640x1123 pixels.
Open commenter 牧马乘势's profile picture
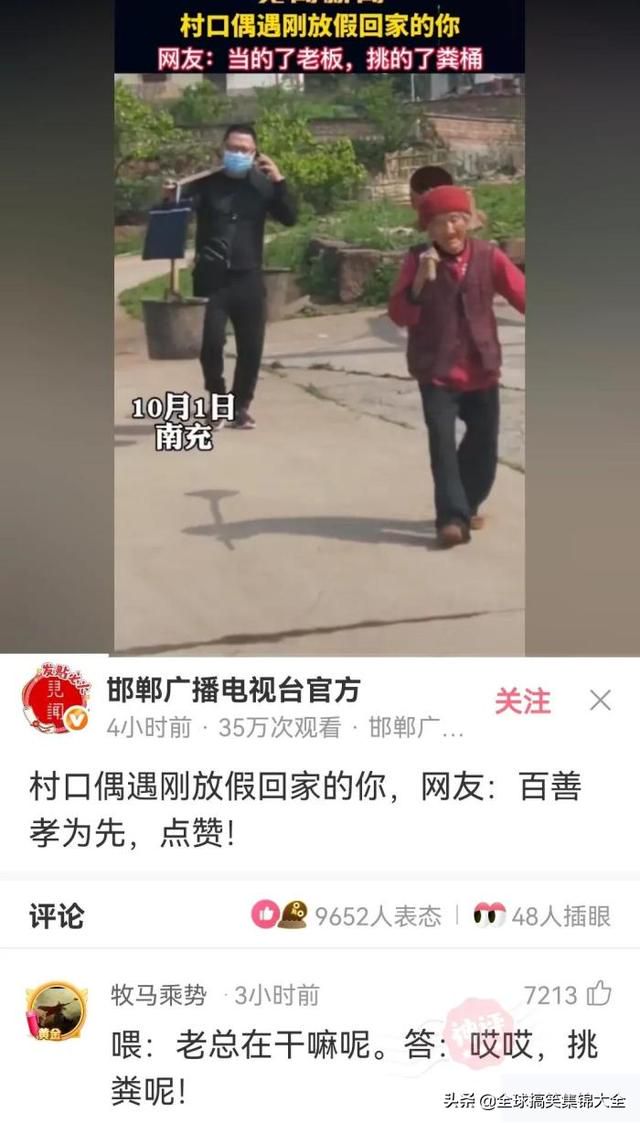[x=57, y=1012]
